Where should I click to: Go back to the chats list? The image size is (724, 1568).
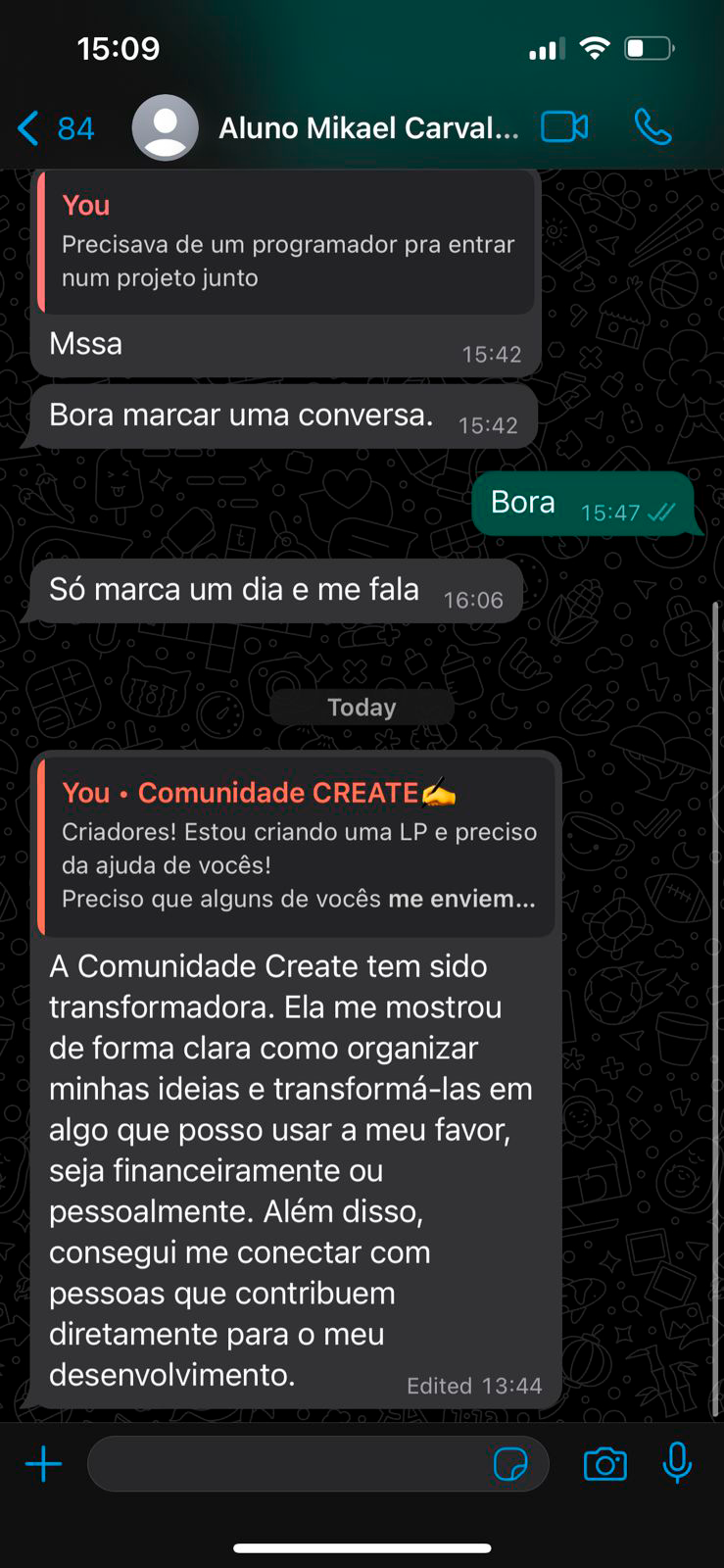(54, 128)
